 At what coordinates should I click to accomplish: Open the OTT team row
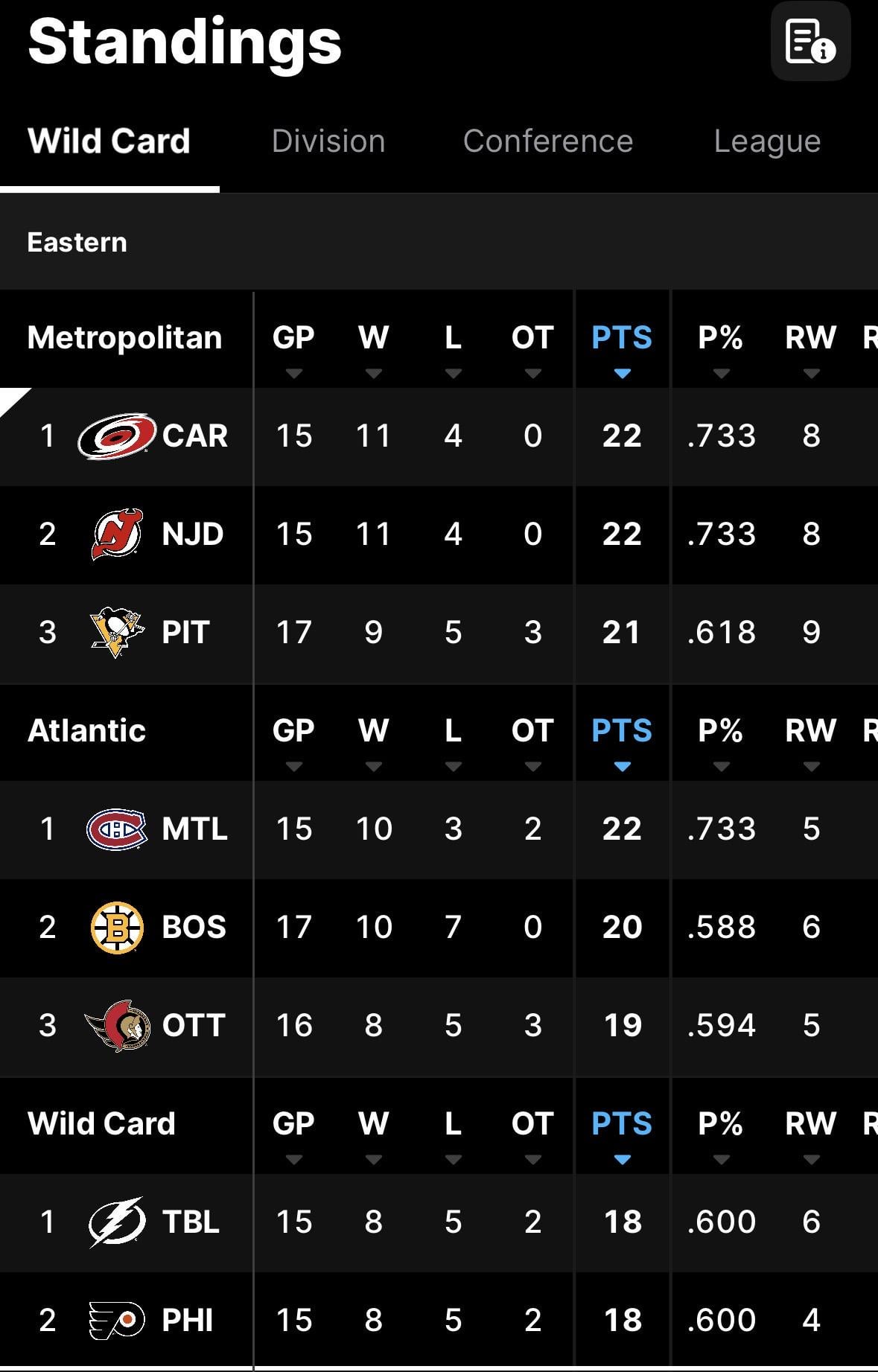point(153,1026)
